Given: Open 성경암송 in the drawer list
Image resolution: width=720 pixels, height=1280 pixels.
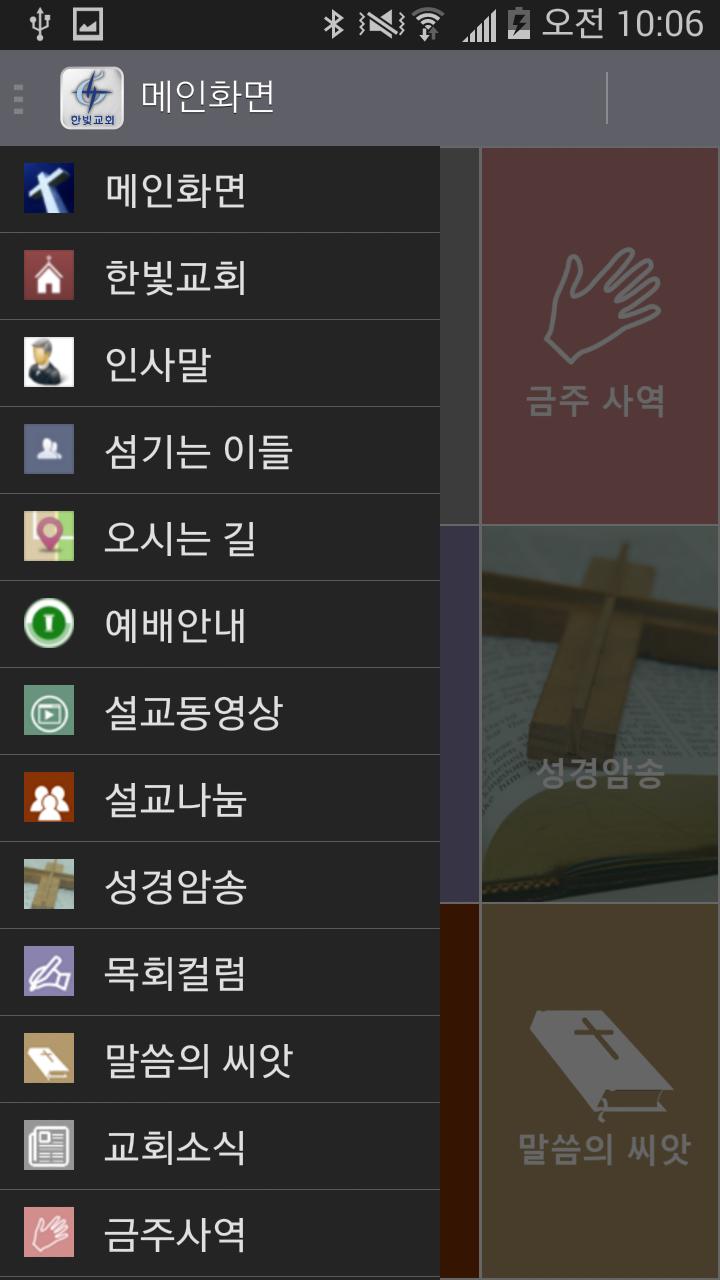Looking at the screenshot, I should click(x=220, y=886).
